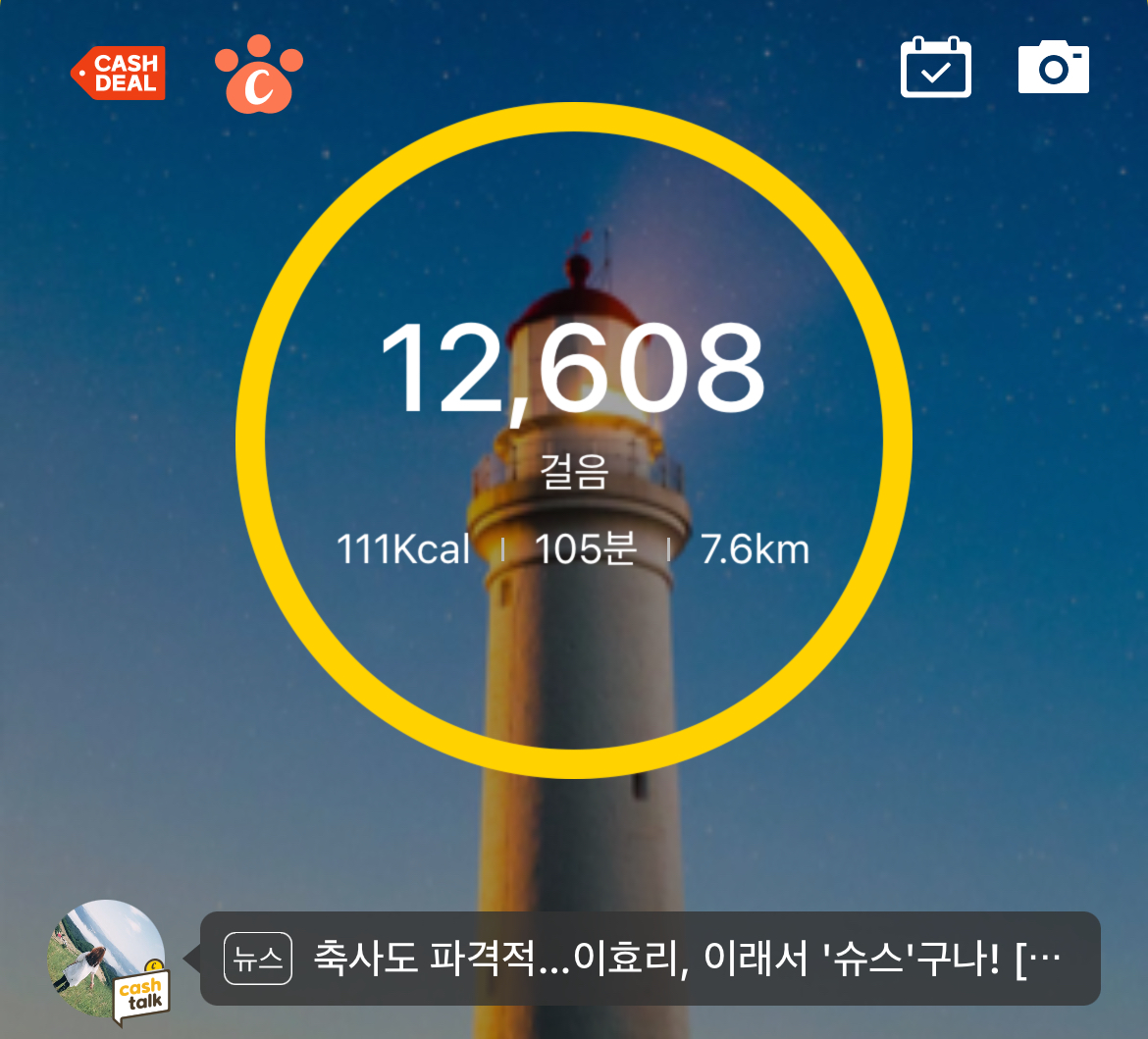Open the camera icon
The image size is (1148, 1039).
(x=1053, y=69)
